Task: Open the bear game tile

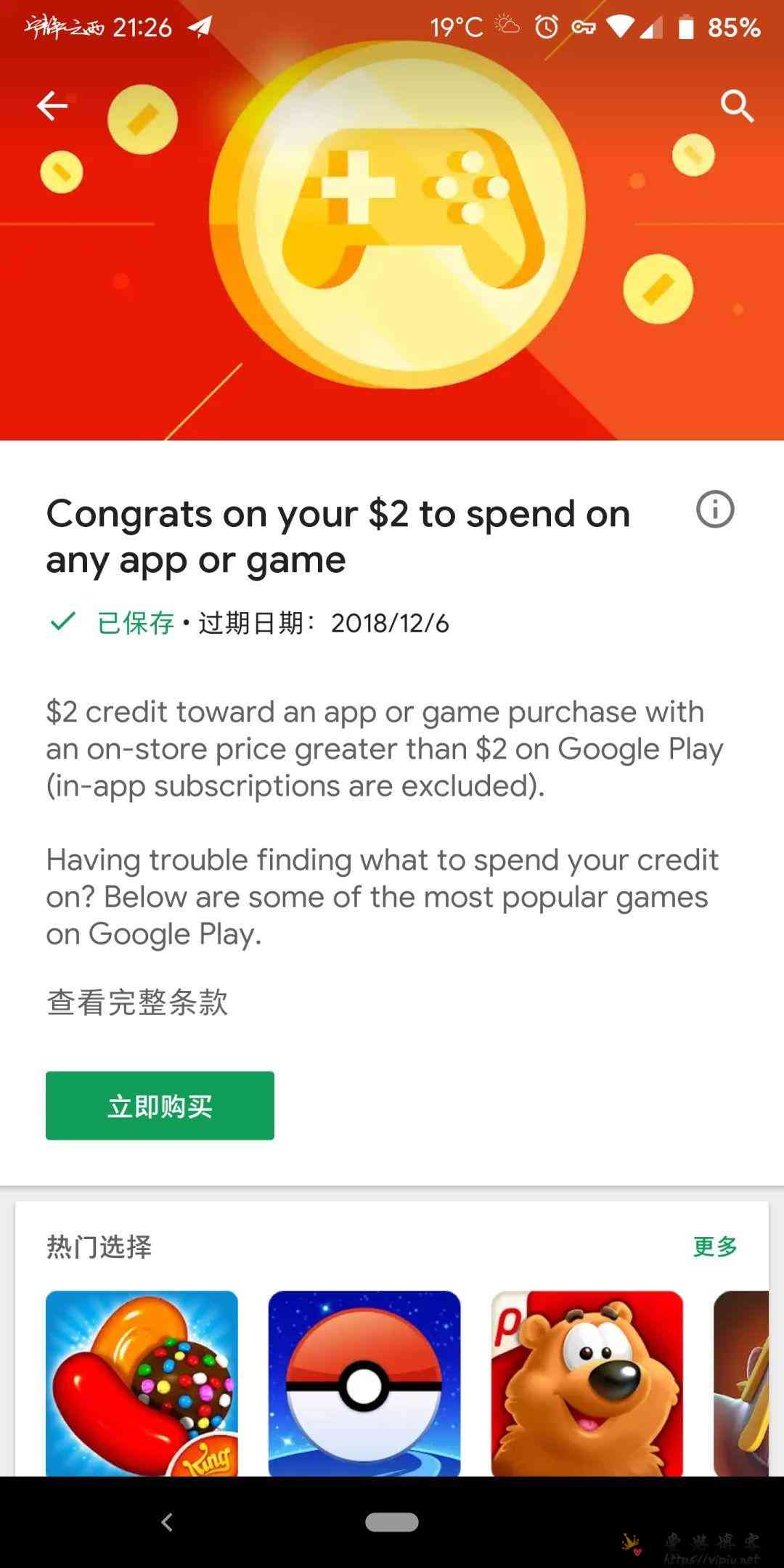Action: coord(587,1383)
